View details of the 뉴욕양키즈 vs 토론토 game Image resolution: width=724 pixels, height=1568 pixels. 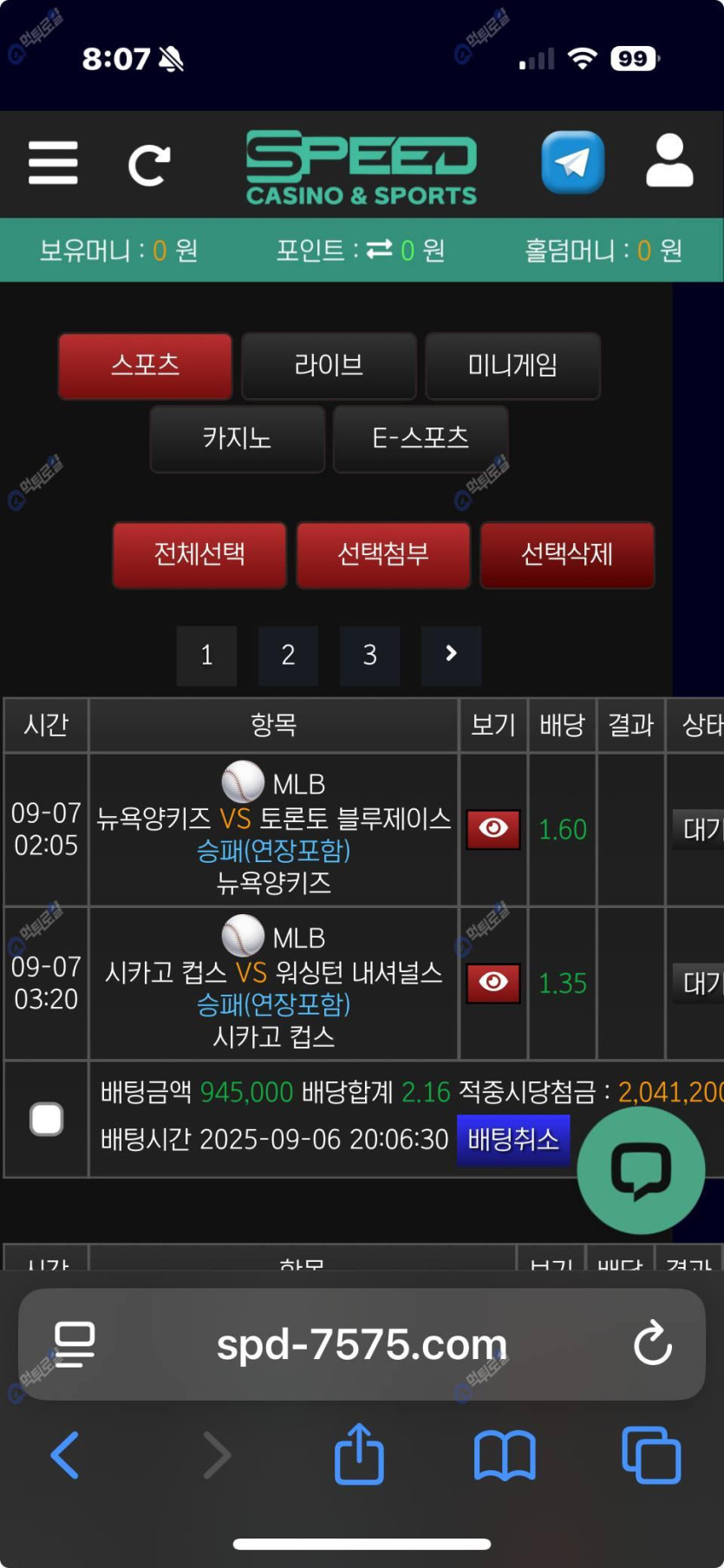click(x=493, y=829)
